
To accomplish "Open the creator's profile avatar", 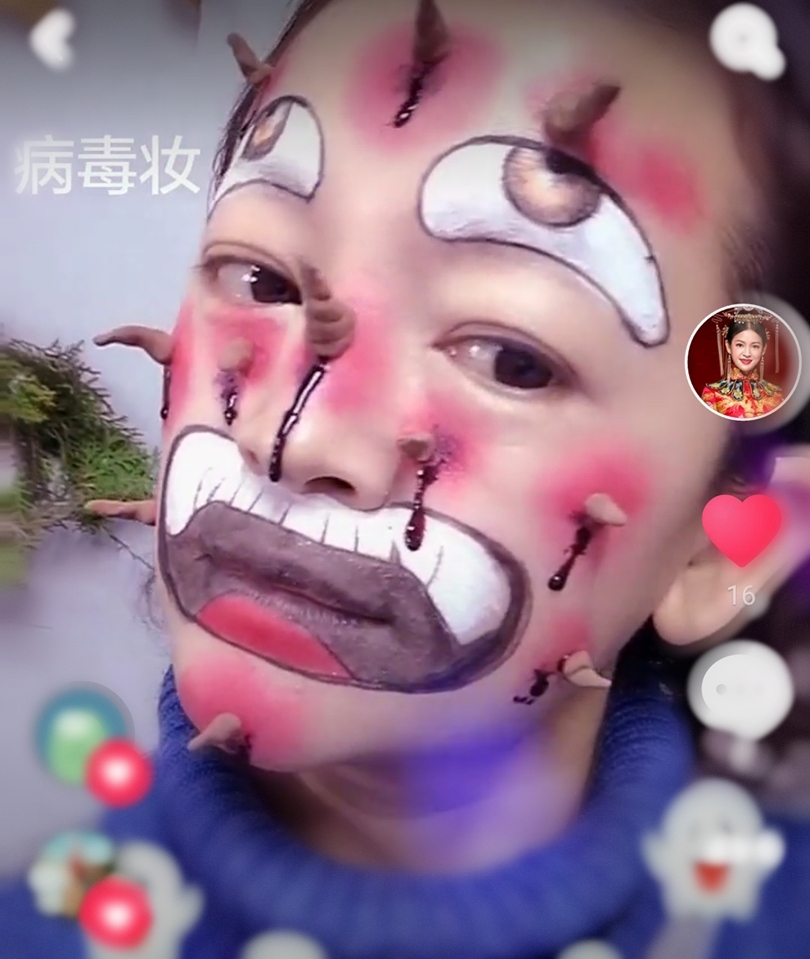I will point(742,362).
